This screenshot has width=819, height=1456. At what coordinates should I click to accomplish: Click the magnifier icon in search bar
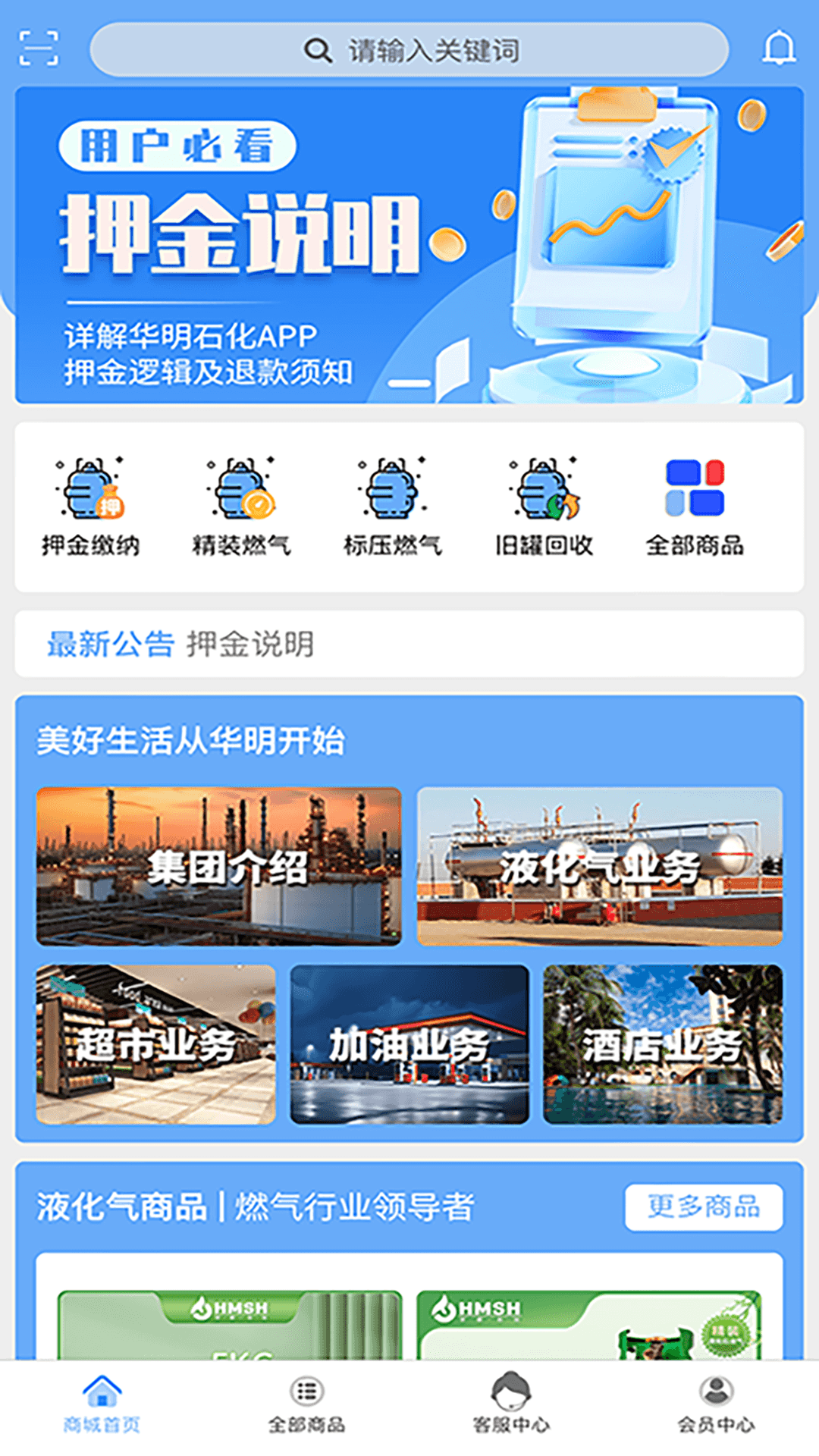pos(318,49)
